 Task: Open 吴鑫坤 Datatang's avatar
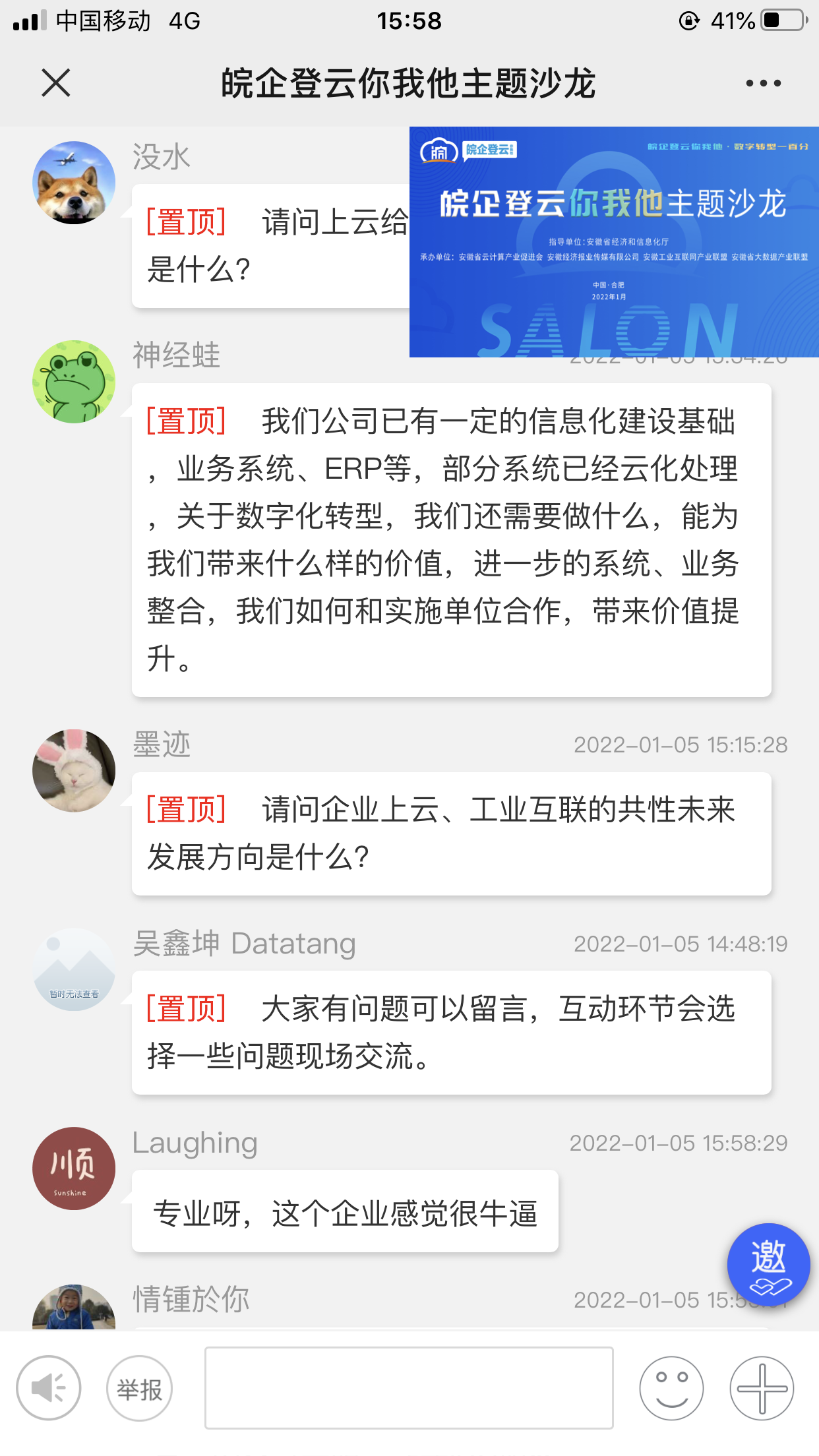[x=74, y=968]
